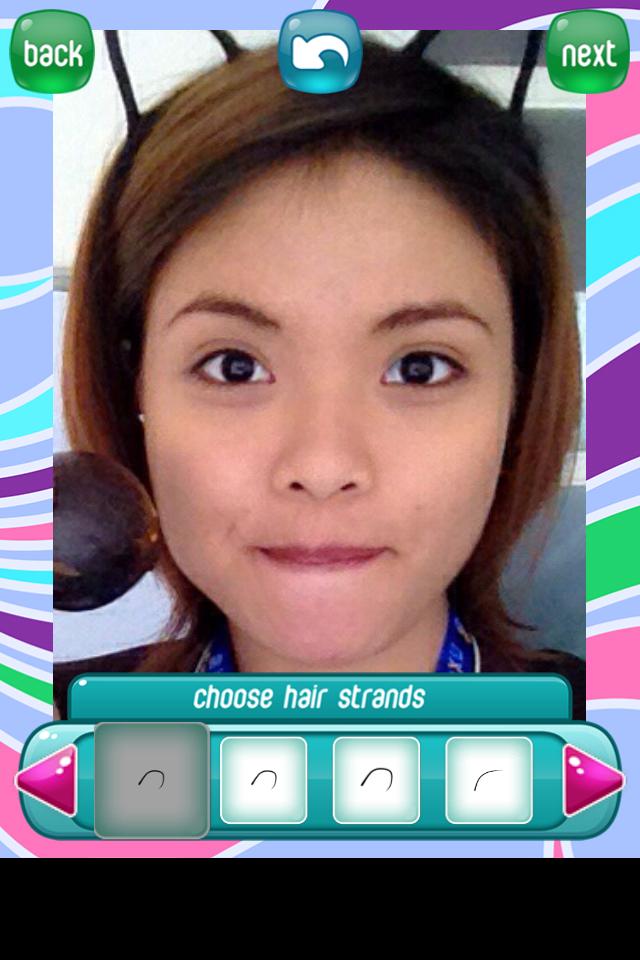The image size is (640, 960).
Task: Tap the green back button
Action: pos(52,52)
